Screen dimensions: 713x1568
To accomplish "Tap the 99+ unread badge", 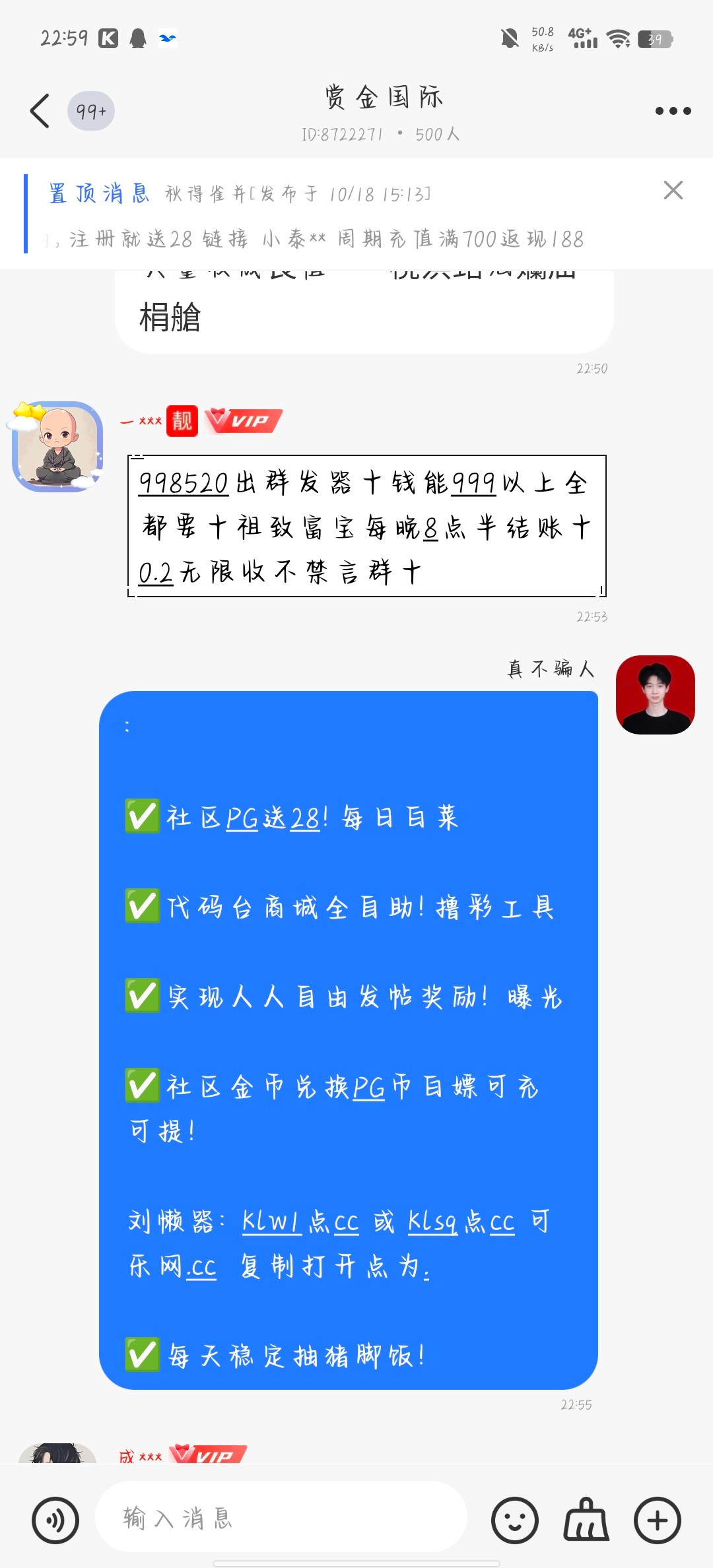I will (91, 111).
